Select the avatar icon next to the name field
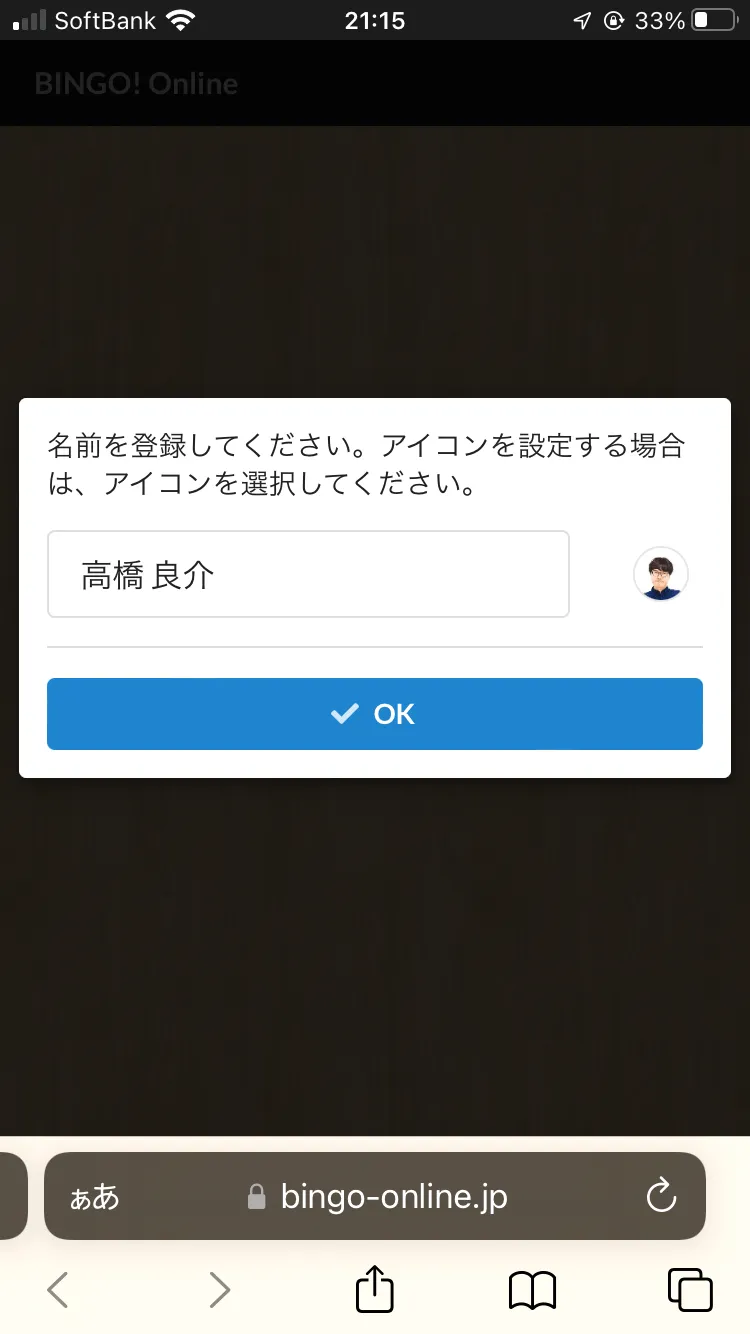750x1334 pixels. (661, 574)
